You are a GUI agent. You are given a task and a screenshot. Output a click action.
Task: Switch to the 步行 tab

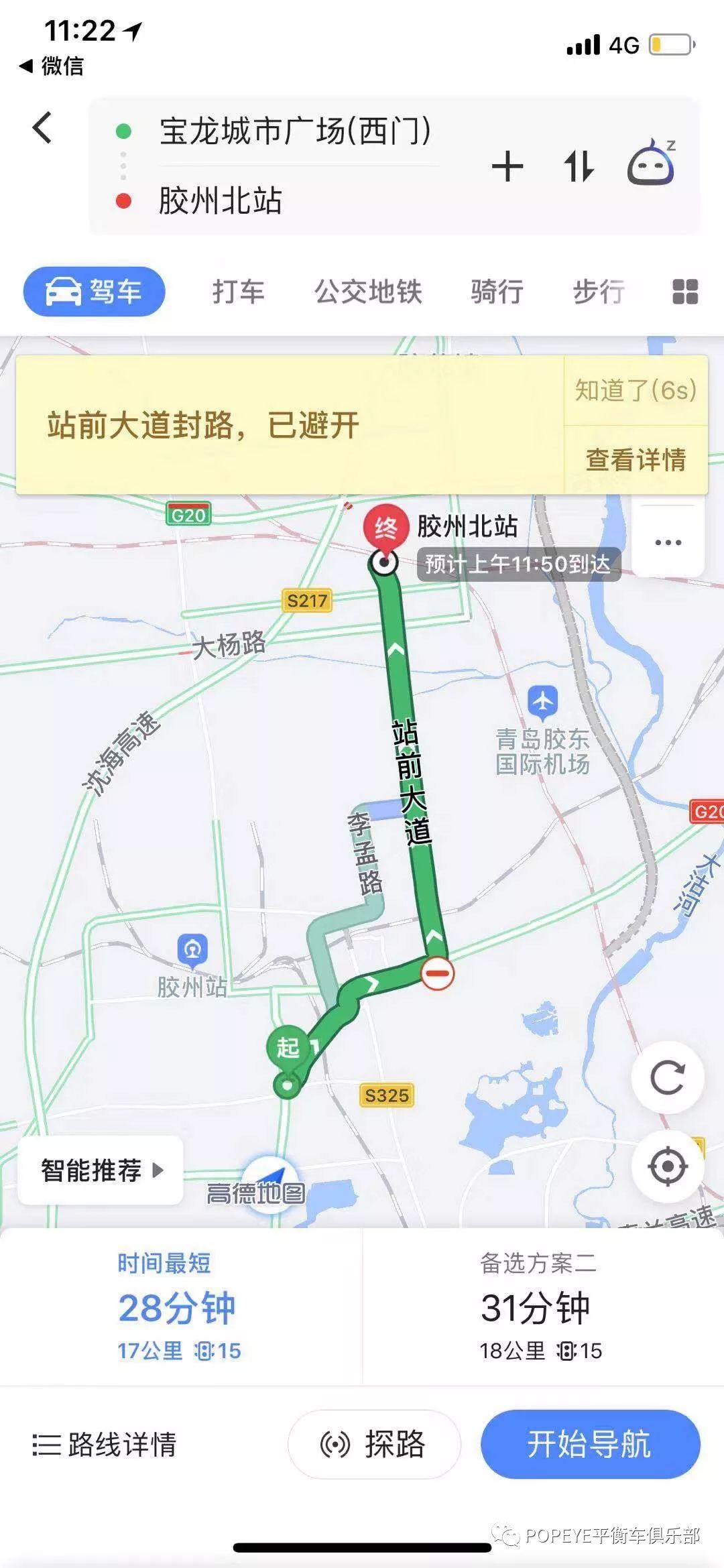(599, 292)
